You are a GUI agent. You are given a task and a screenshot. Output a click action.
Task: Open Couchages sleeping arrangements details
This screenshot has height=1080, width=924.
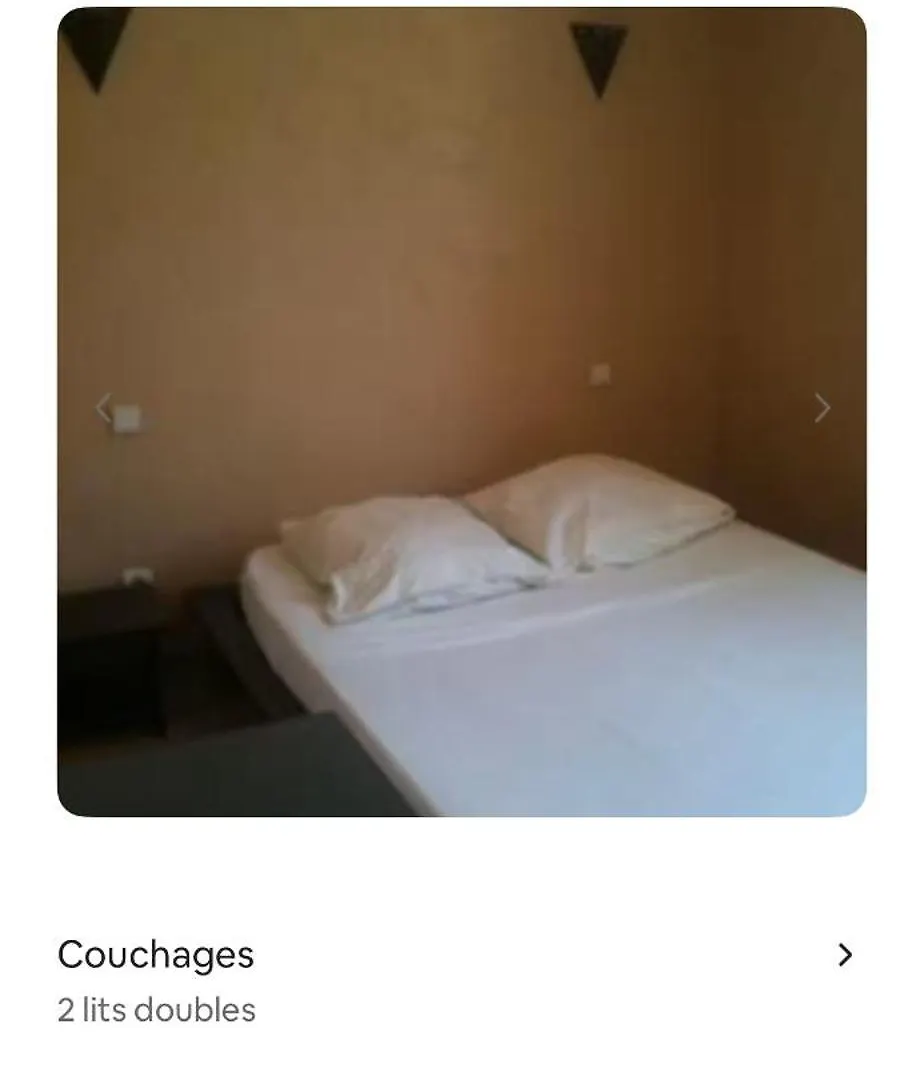click(844, 955)
